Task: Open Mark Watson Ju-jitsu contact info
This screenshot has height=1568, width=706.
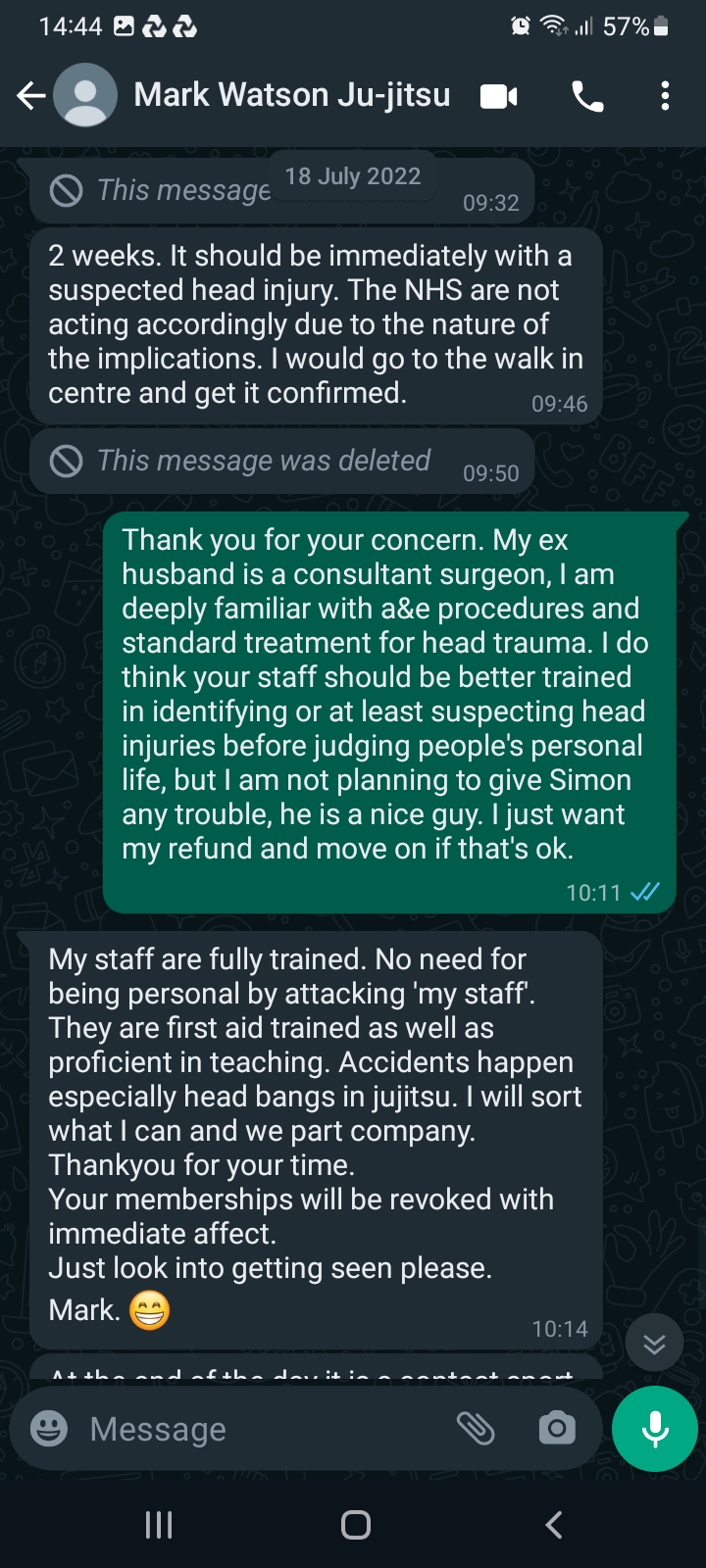Action: click(x=291, y=95)
